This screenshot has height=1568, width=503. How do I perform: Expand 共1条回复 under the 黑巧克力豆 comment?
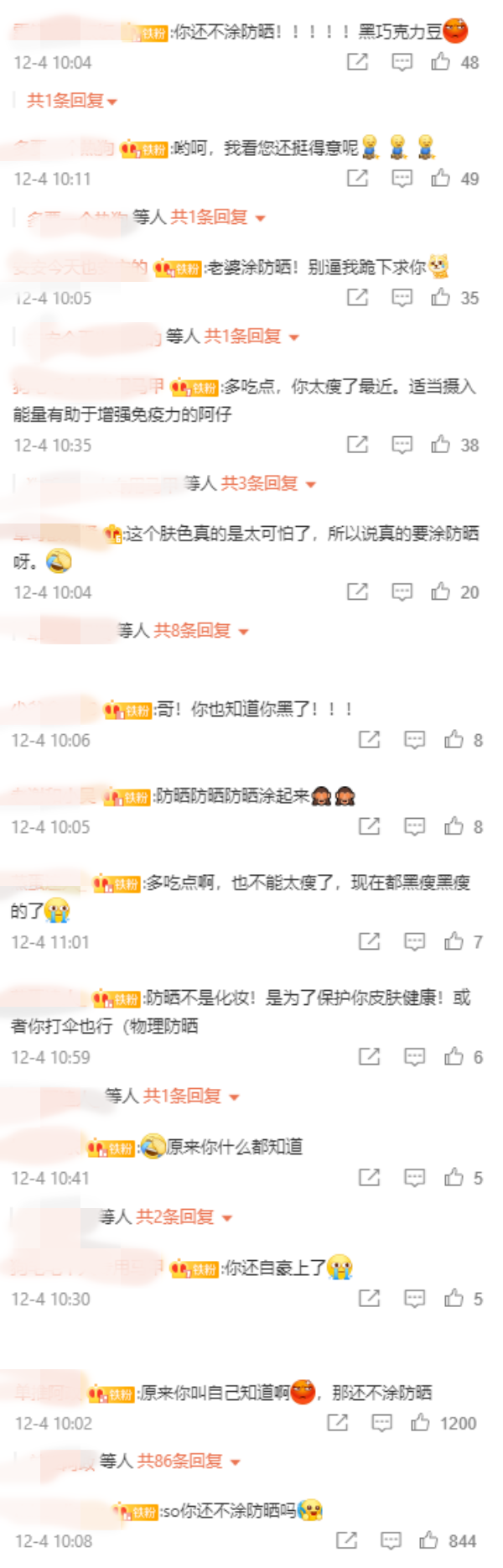click(x=71, y=101)
